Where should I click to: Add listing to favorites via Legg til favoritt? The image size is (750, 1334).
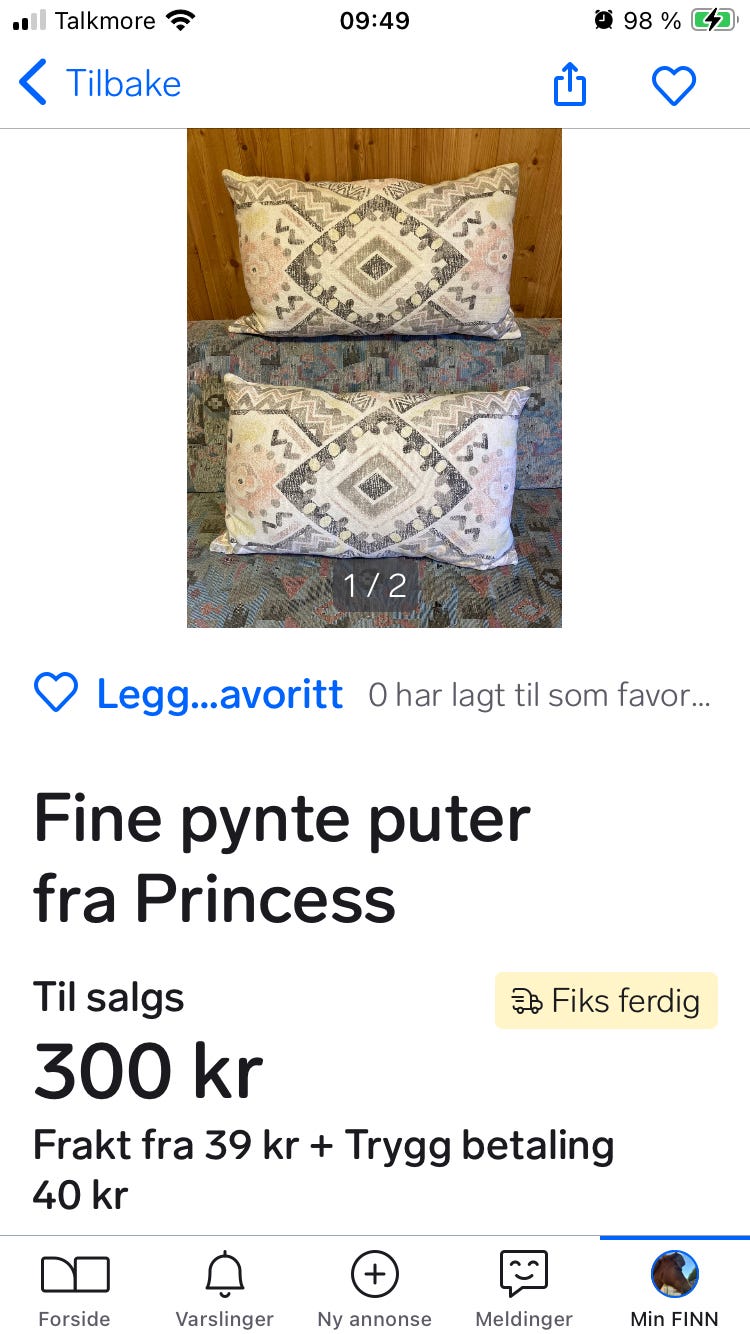click(x=218, y=692)
